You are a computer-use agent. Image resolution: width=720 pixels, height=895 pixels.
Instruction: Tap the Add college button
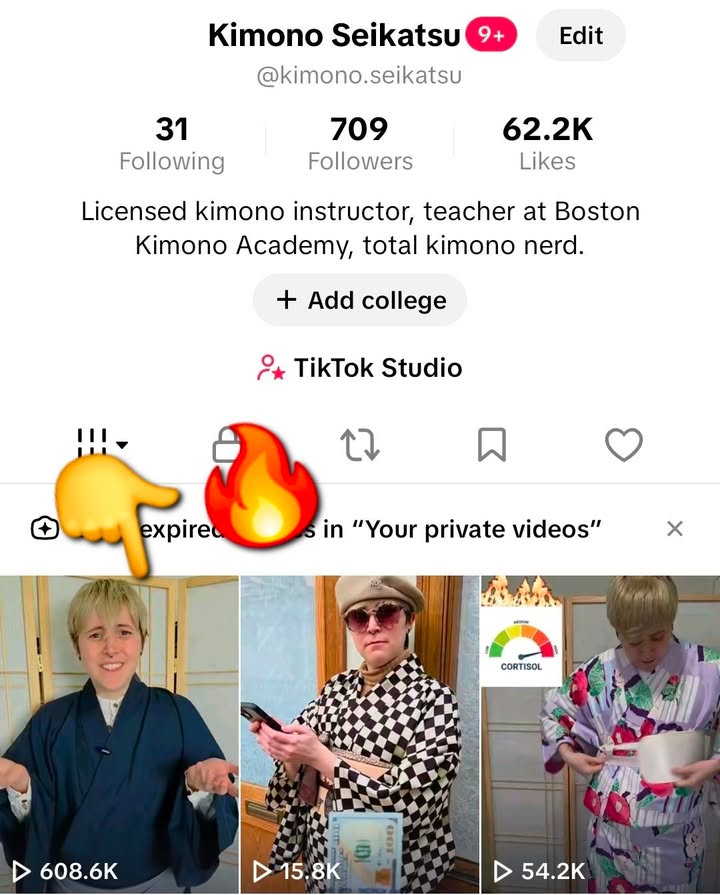[x=360, y=300]
